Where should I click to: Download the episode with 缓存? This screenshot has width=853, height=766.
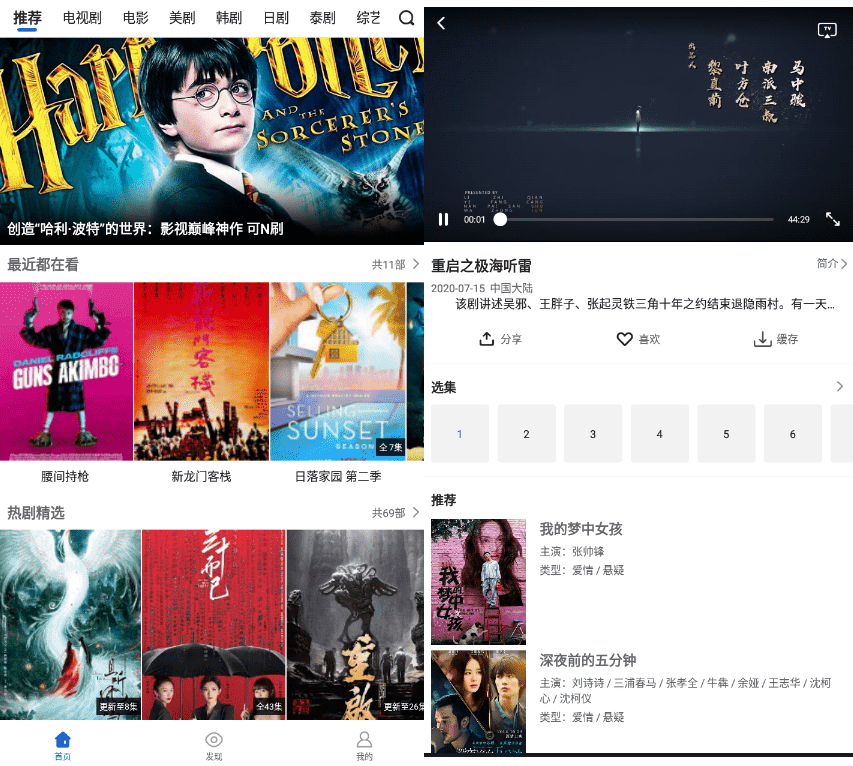[x=775, y=339]
